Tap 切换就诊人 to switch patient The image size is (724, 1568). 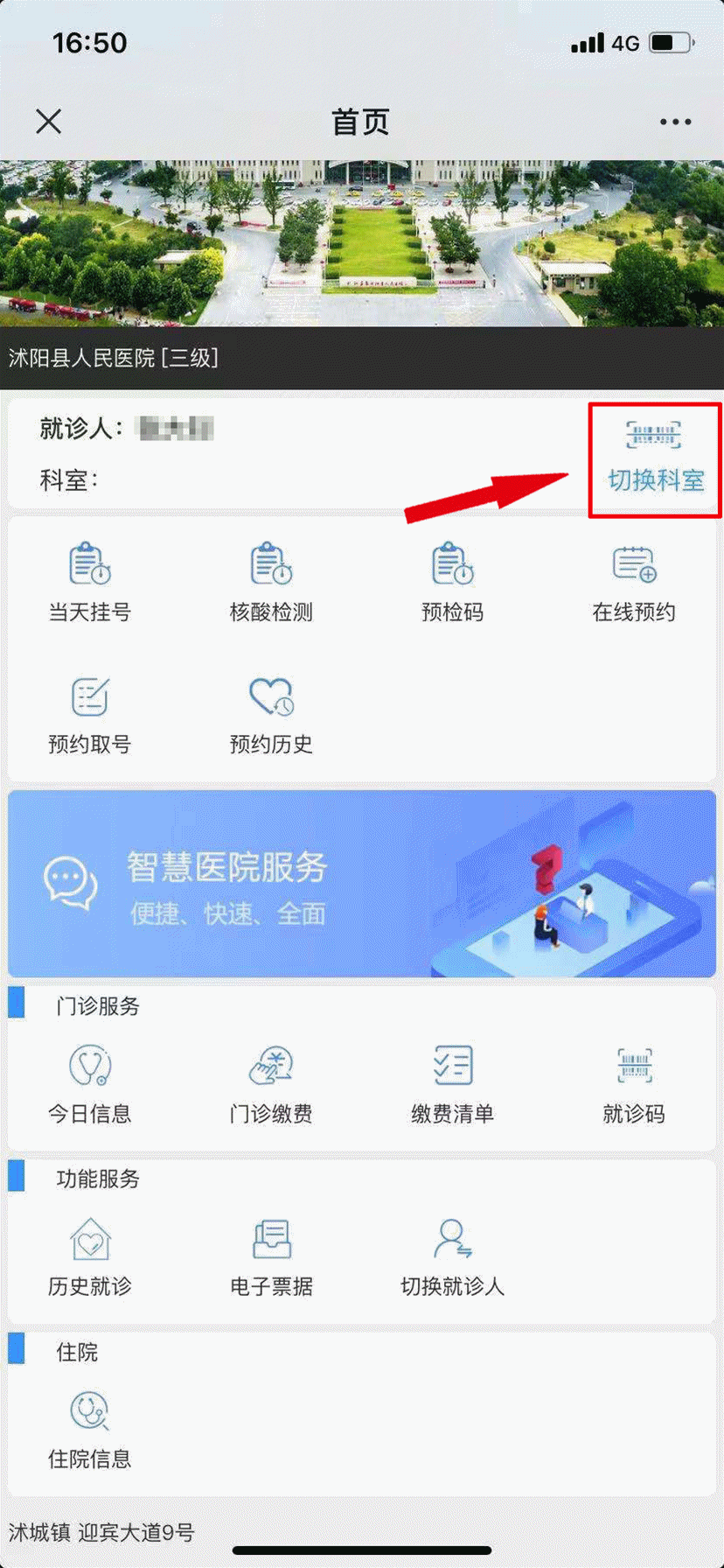click(x=452, y=1256)
